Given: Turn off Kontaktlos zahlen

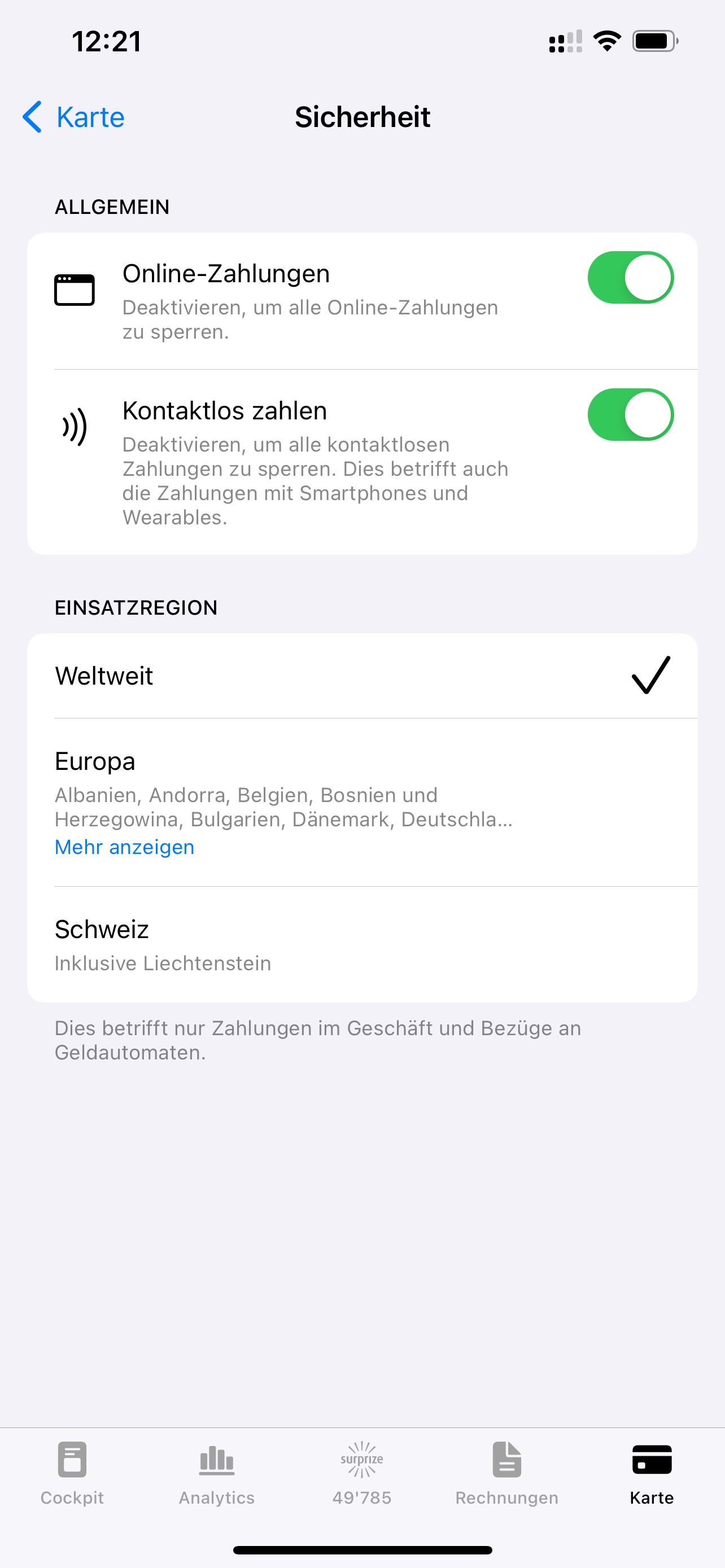Looking at the screenshot, I should coord(630,414).
